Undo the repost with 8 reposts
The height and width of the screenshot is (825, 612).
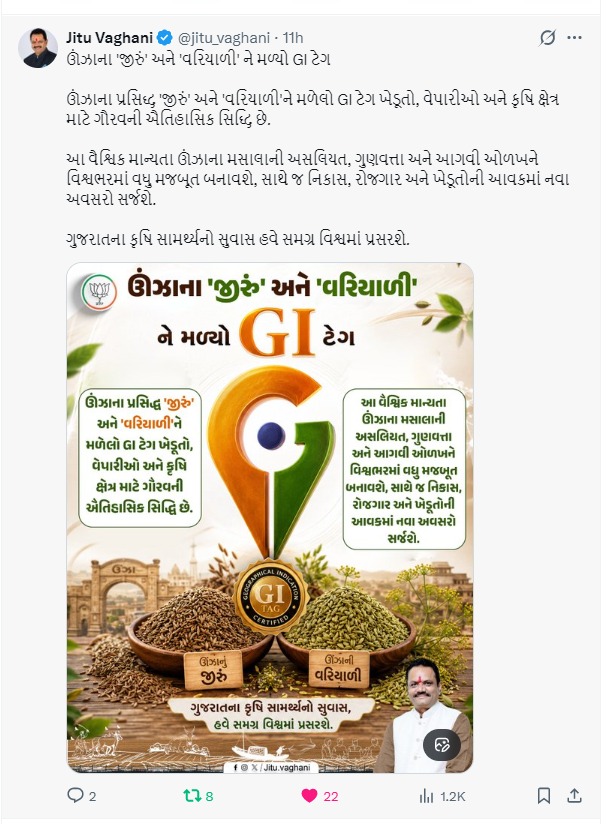pos(198,796)
